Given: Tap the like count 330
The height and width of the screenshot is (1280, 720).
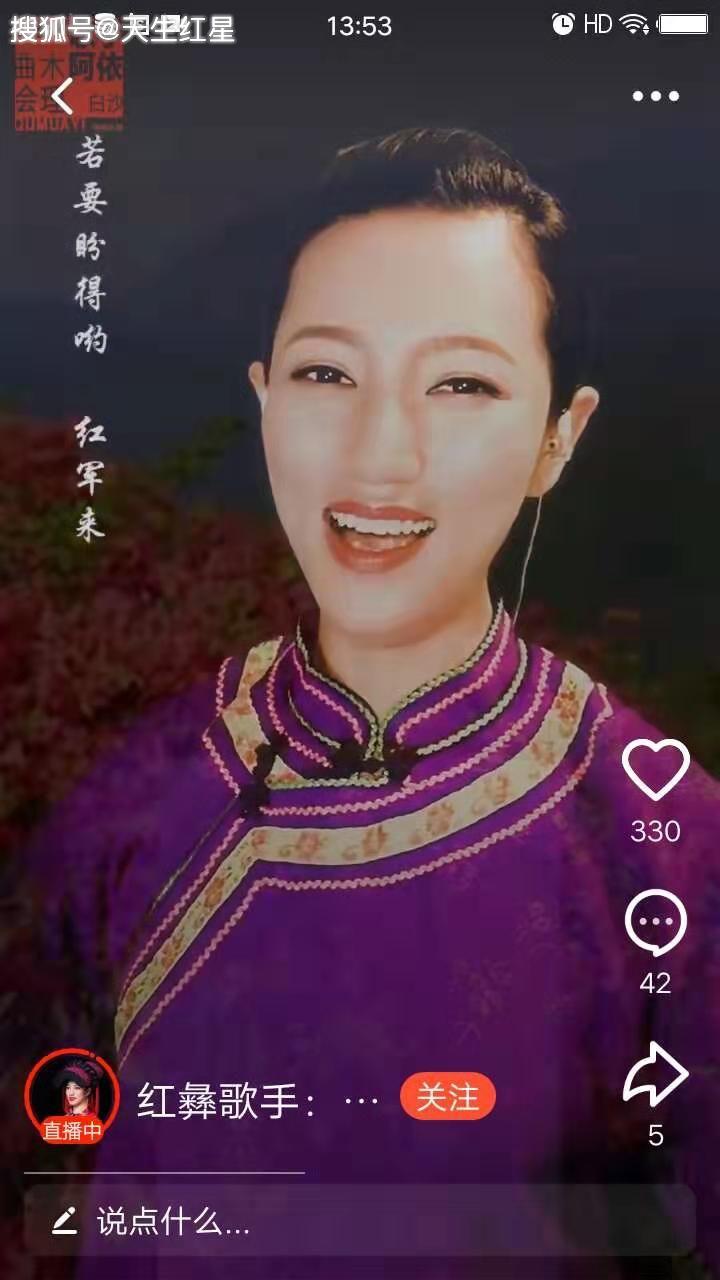Looking at the screenshot, I should (x=654, y=830).
